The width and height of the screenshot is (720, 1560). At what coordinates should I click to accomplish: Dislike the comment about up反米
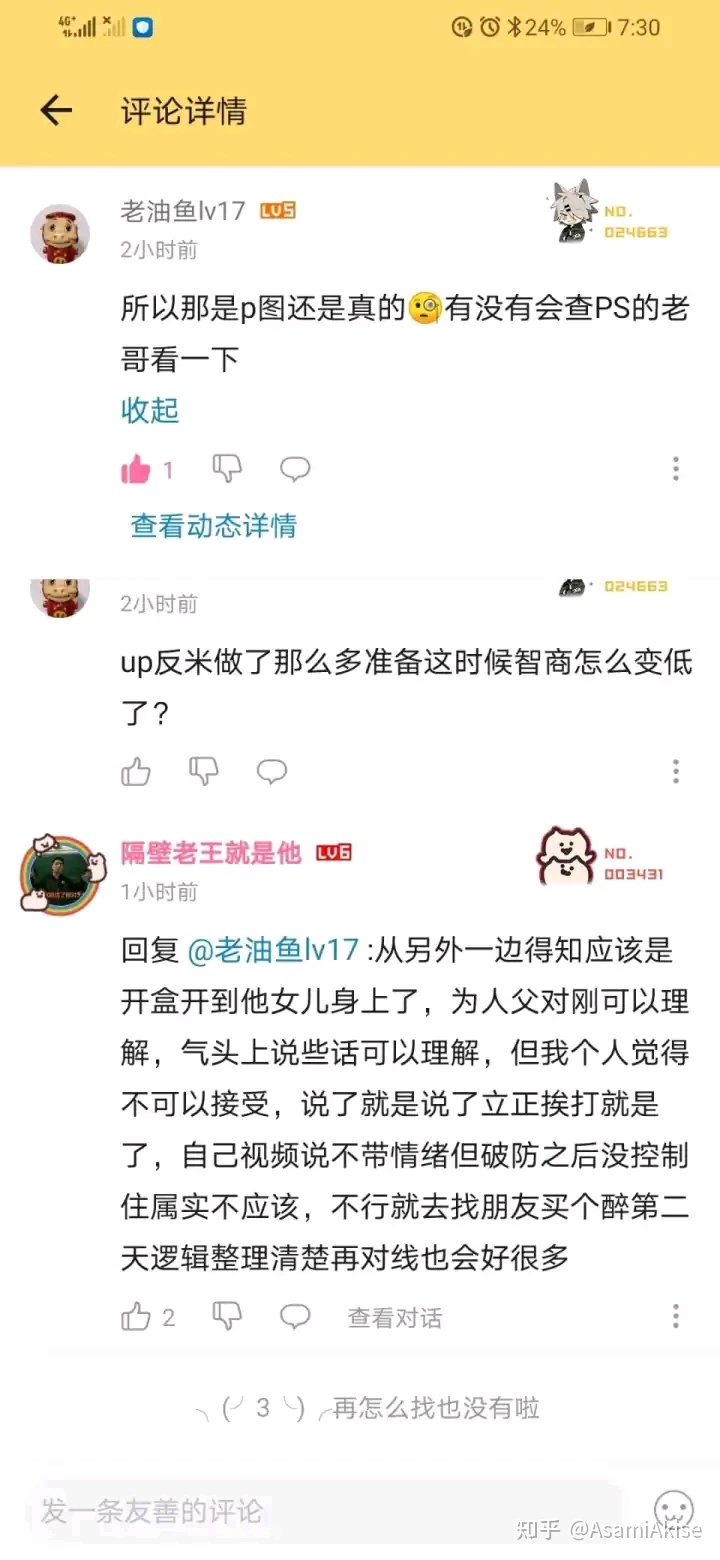tap(204, 770)
